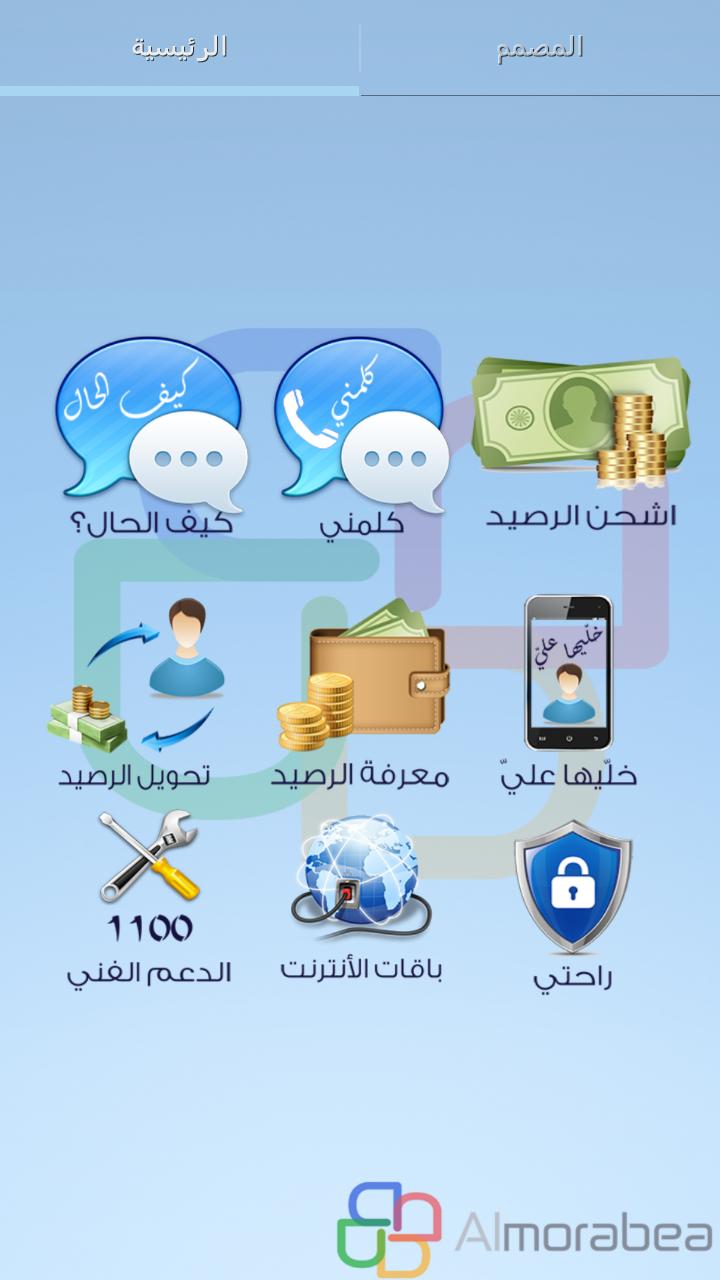Click the "باقات الأنترنت" label text
The width and height of the screenshot is (720, 1280).
coord(365,966)
